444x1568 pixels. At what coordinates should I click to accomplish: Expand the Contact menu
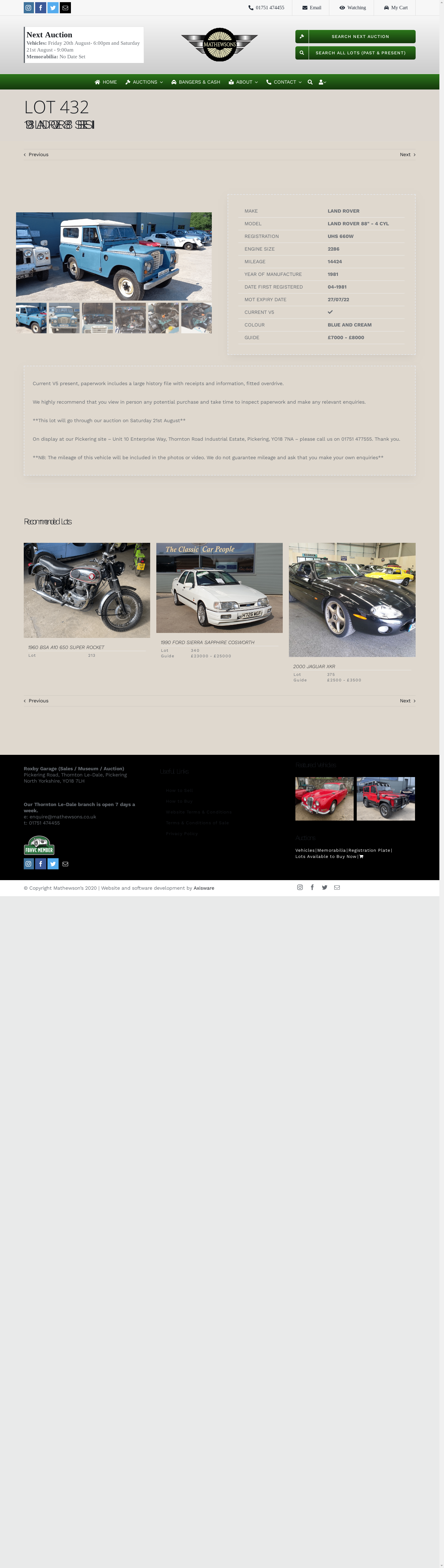click(x=284, y=82)
